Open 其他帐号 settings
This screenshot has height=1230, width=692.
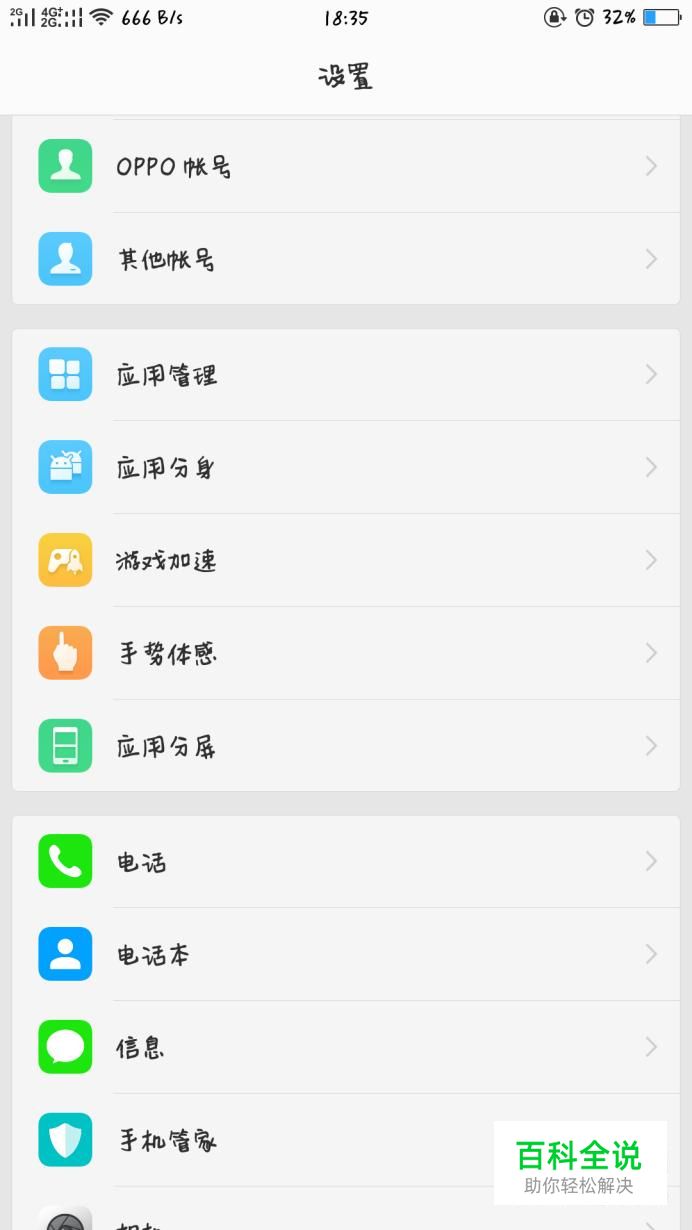345,259
